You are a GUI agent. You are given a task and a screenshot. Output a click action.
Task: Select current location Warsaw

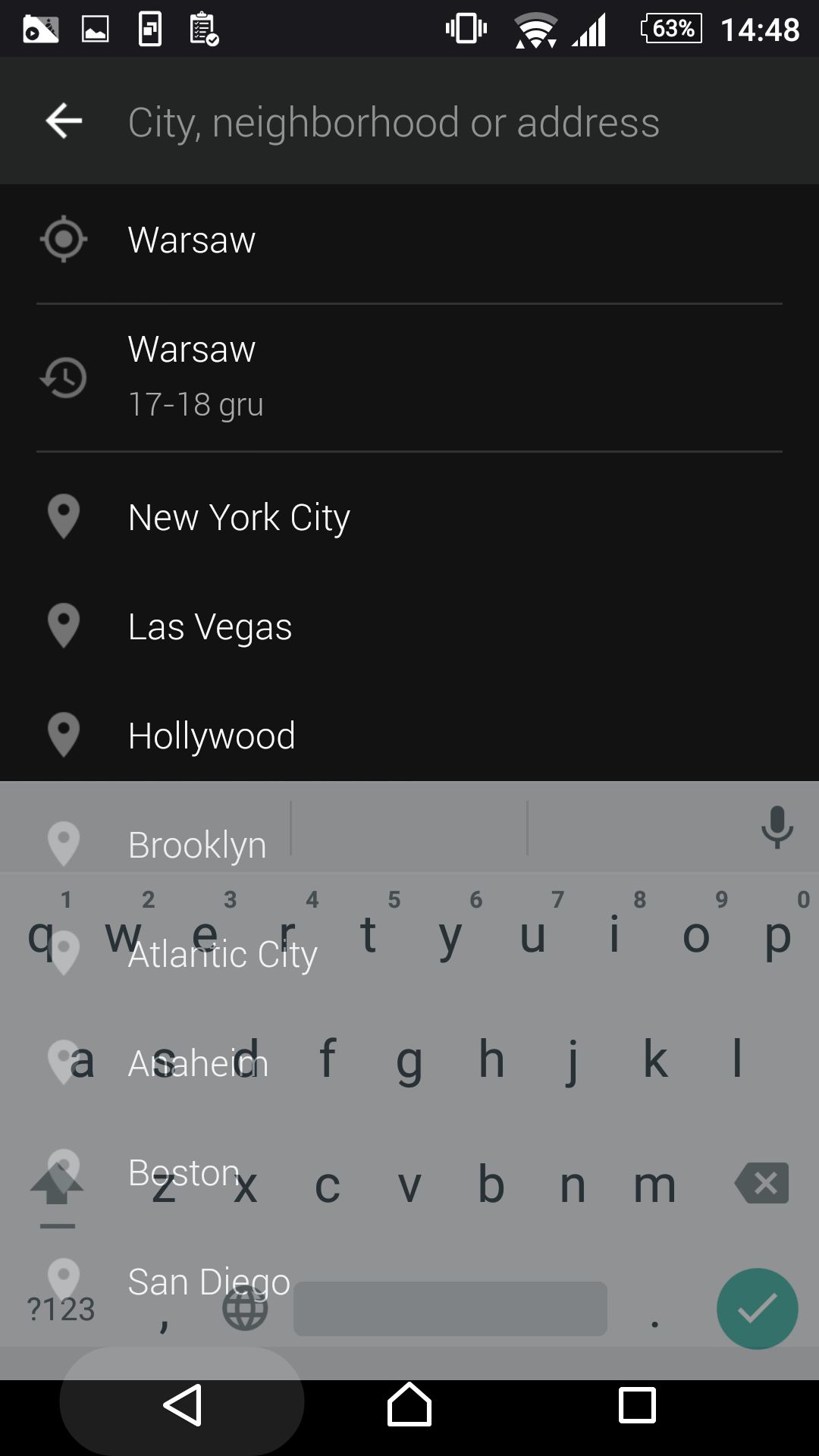pyautogui.click(x=409, y=240)
